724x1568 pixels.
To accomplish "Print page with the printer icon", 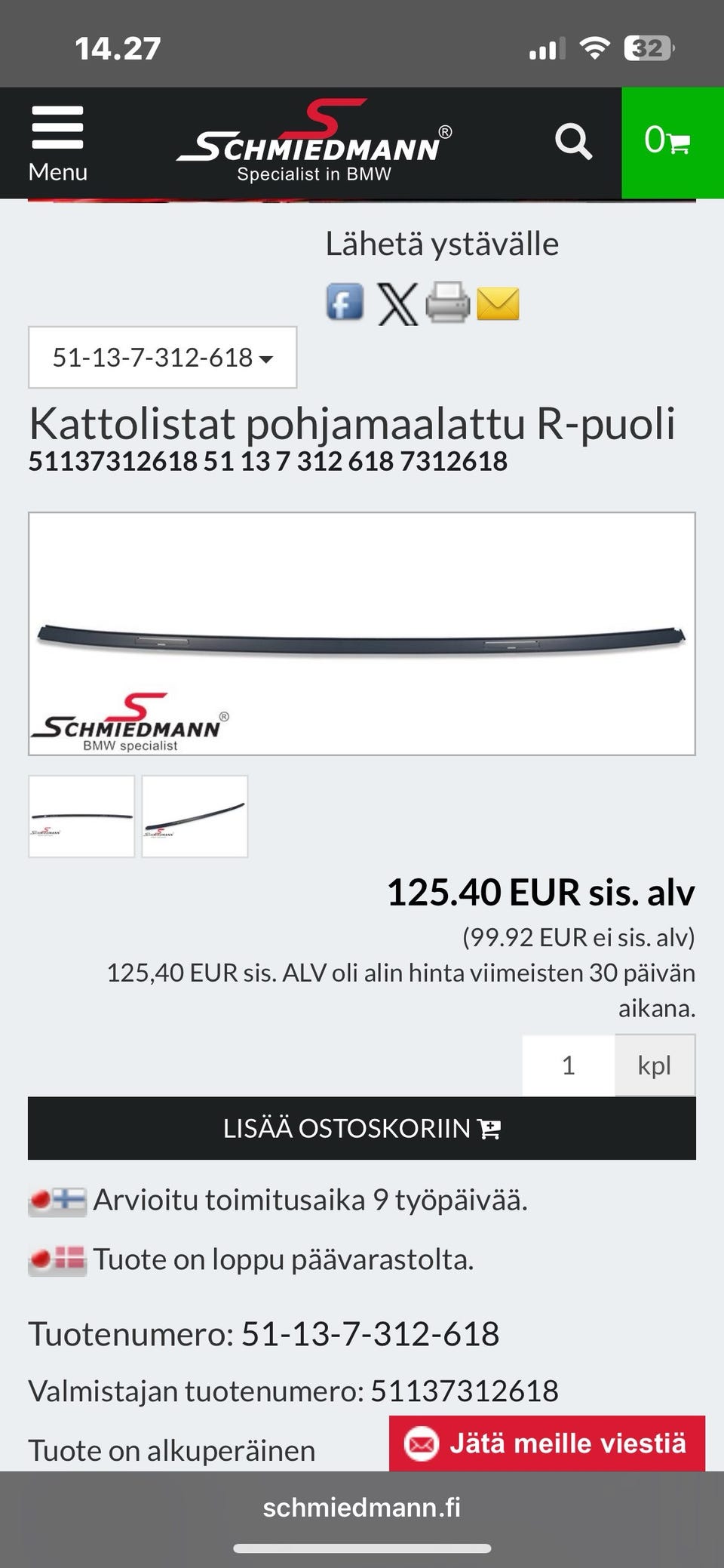I will 447,303.
